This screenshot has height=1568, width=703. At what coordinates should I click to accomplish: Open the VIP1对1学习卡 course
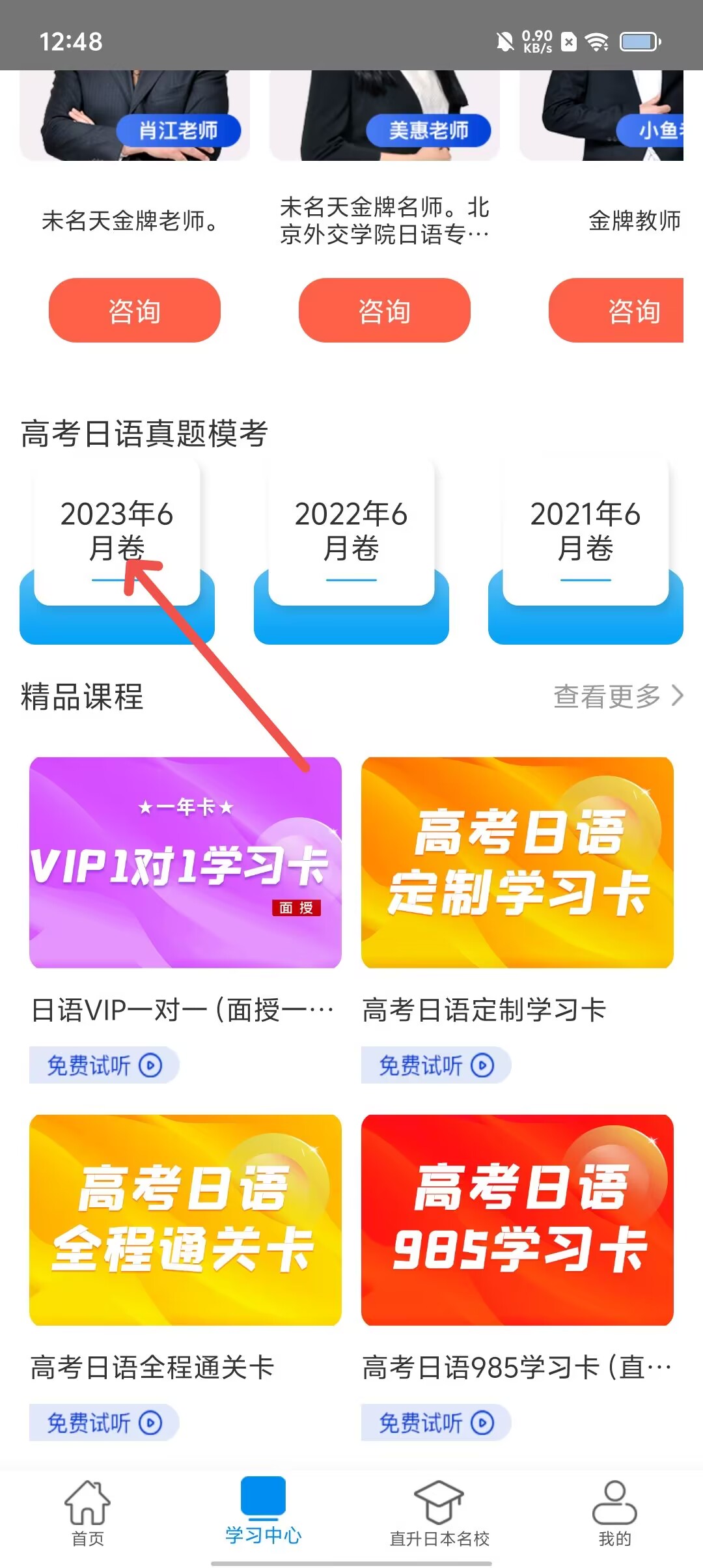(186, 862)
